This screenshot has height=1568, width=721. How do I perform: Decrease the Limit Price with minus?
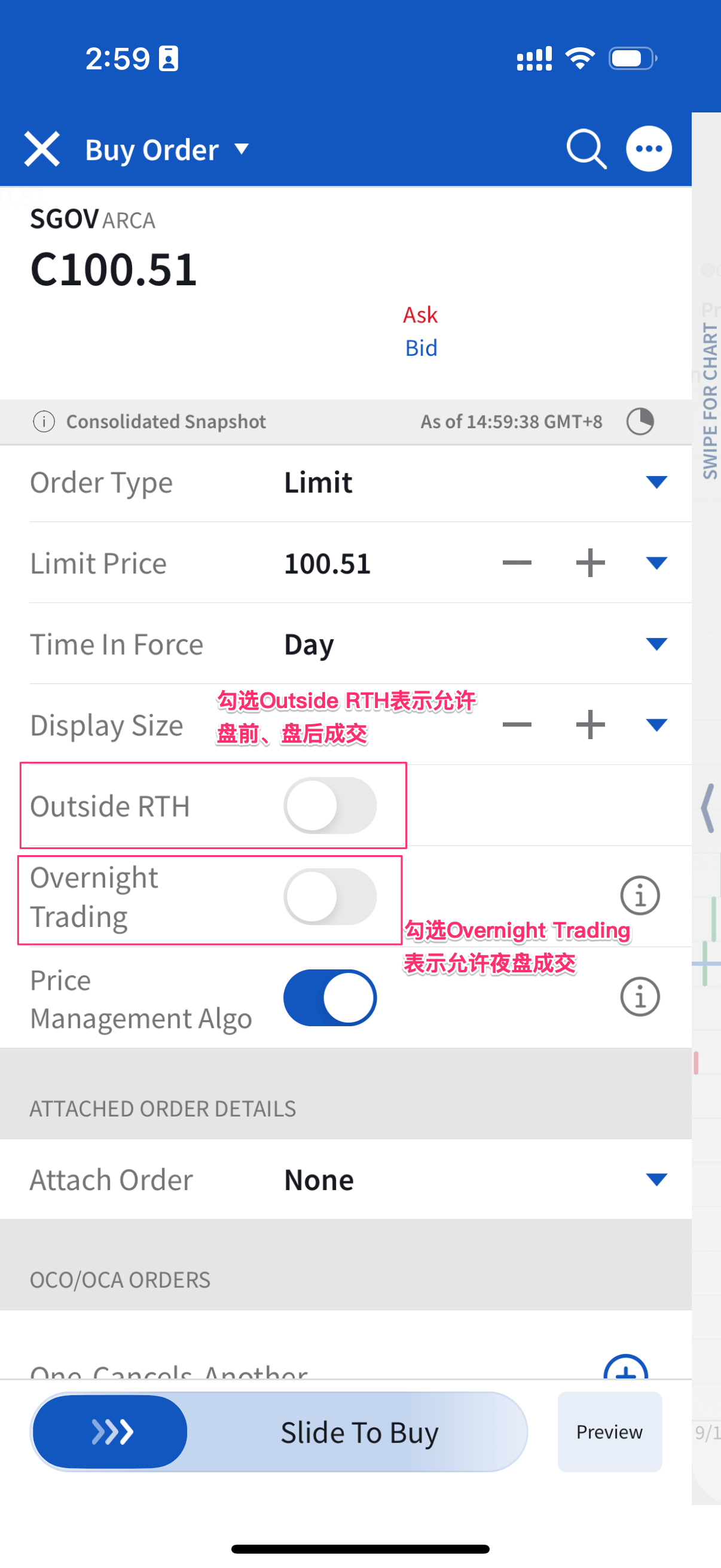tap(517, 563)
